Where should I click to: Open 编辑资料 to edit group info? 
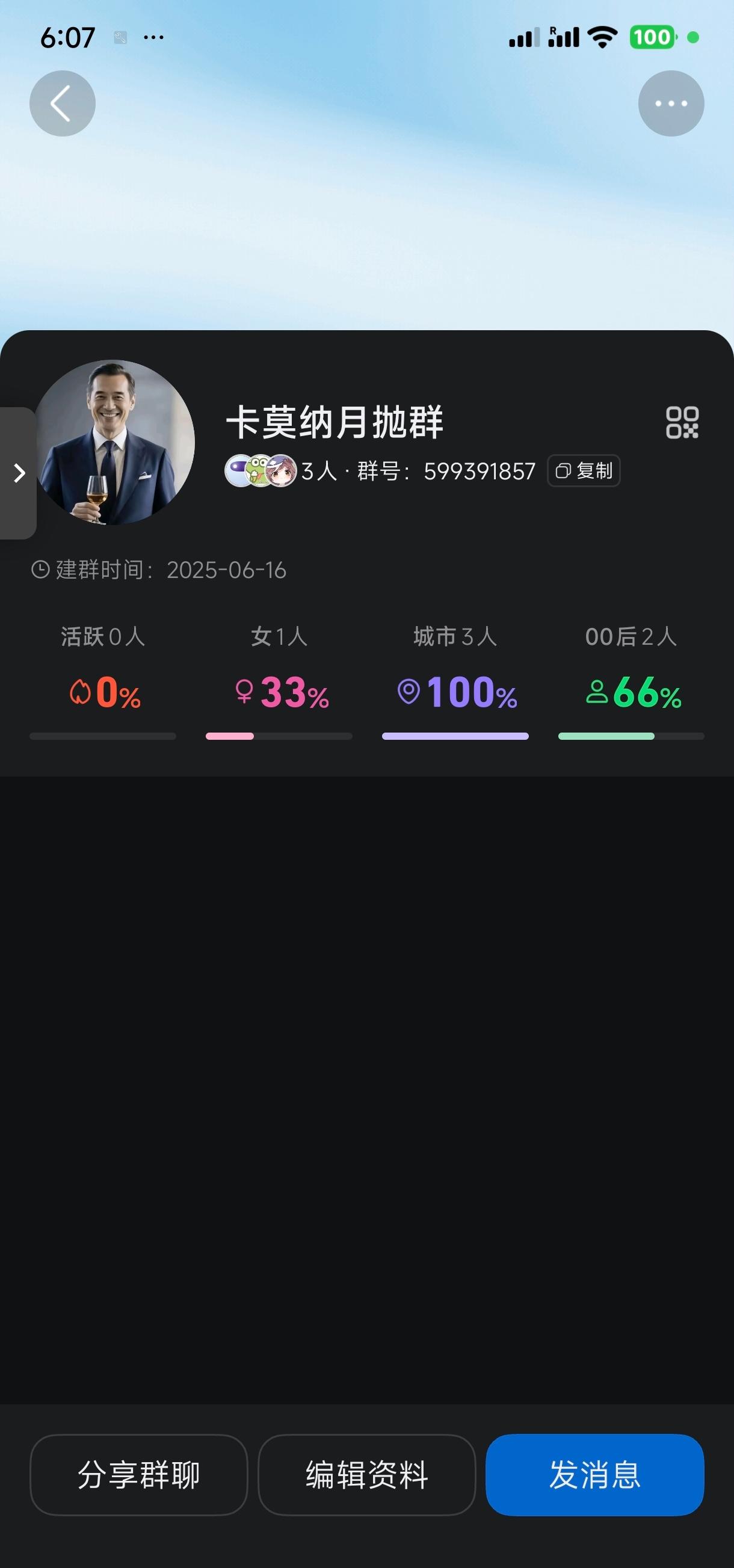tap(366, 1474)
